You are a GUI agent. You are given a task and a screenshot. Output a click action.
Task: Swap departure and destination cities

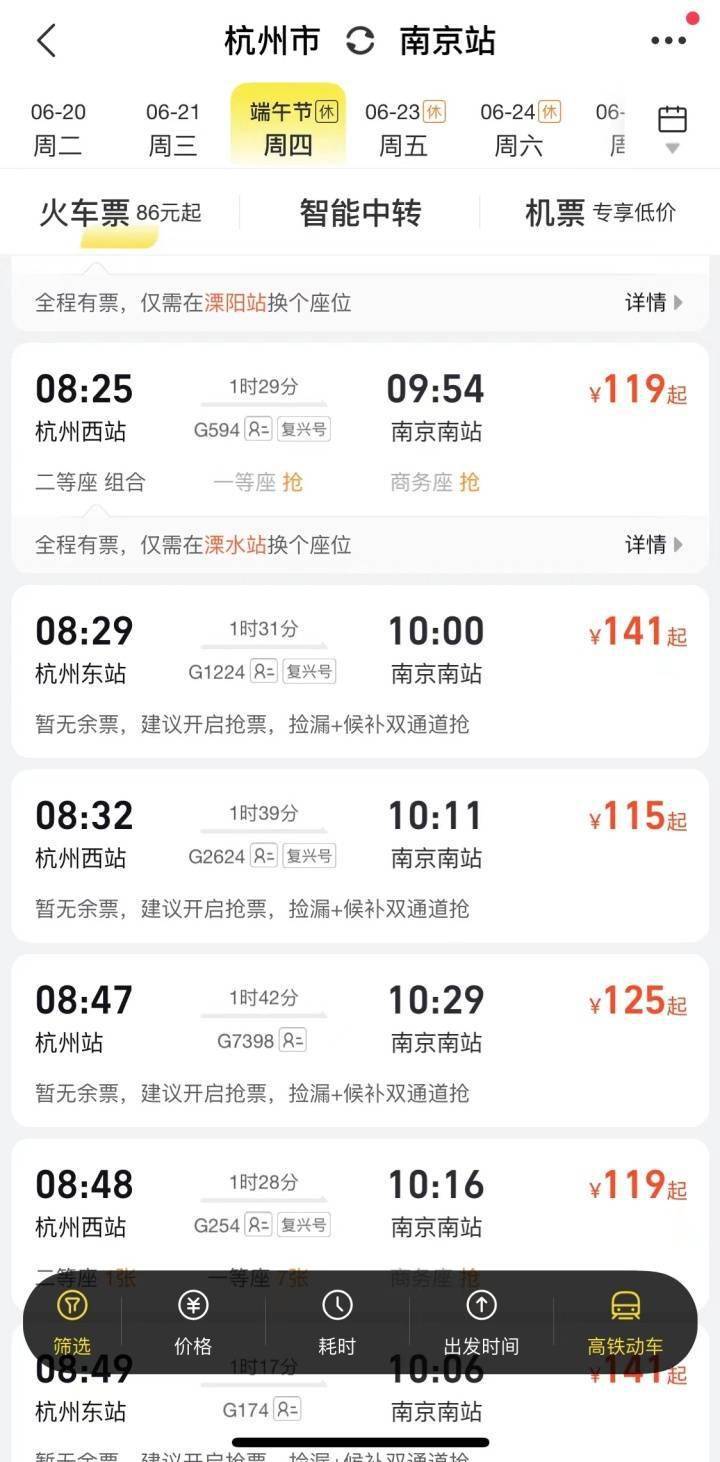pyautogui.click(x=360, y=41)
